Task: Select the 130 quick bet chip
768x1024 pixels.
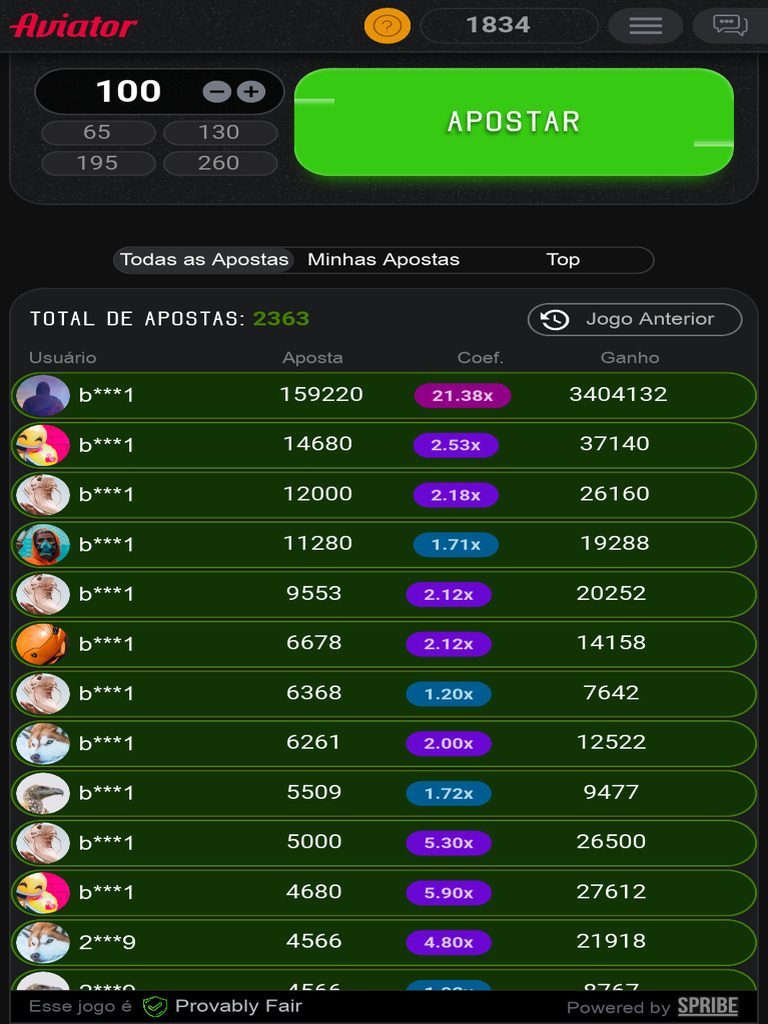Action: 220,133
